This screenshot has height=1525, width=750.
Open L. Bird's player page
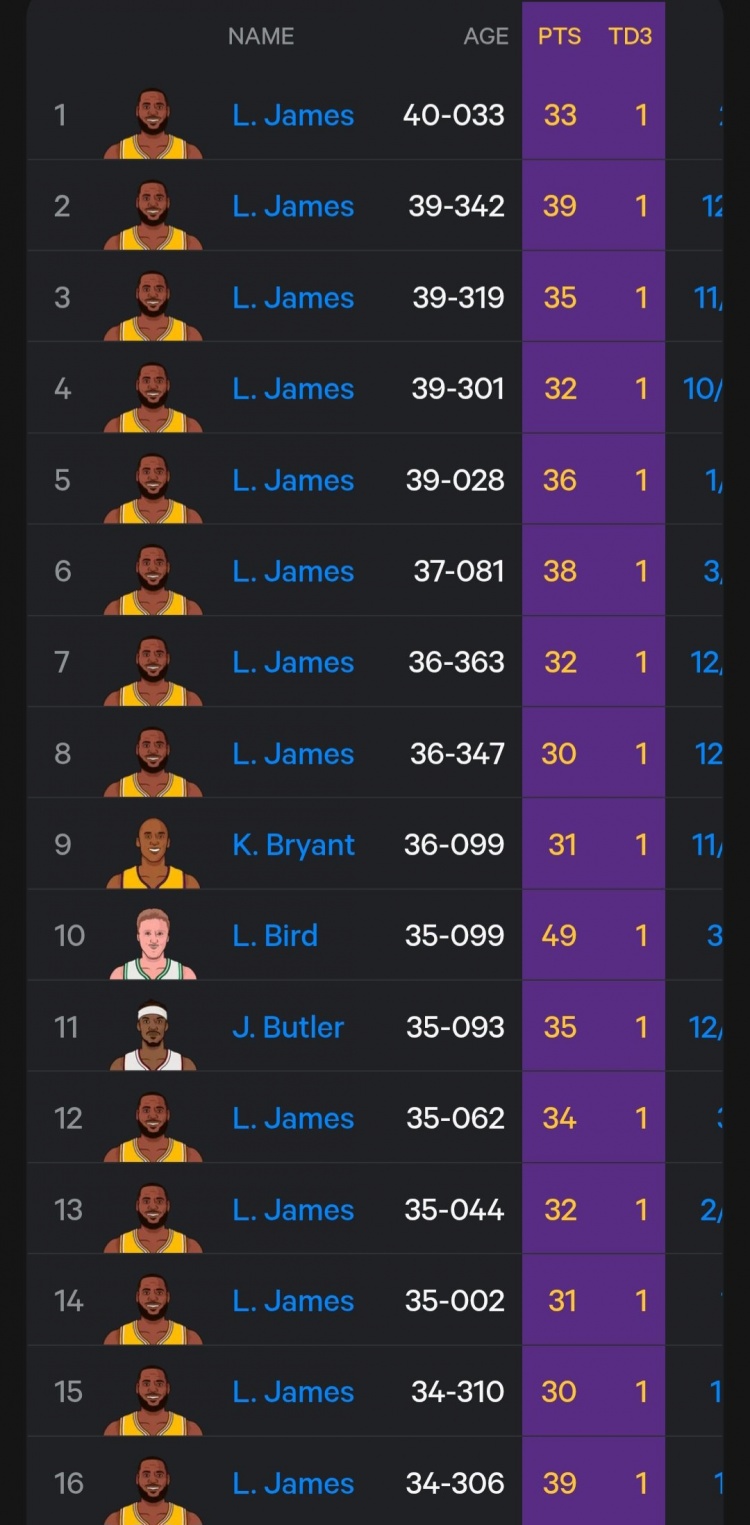click(x=275, y=936)
